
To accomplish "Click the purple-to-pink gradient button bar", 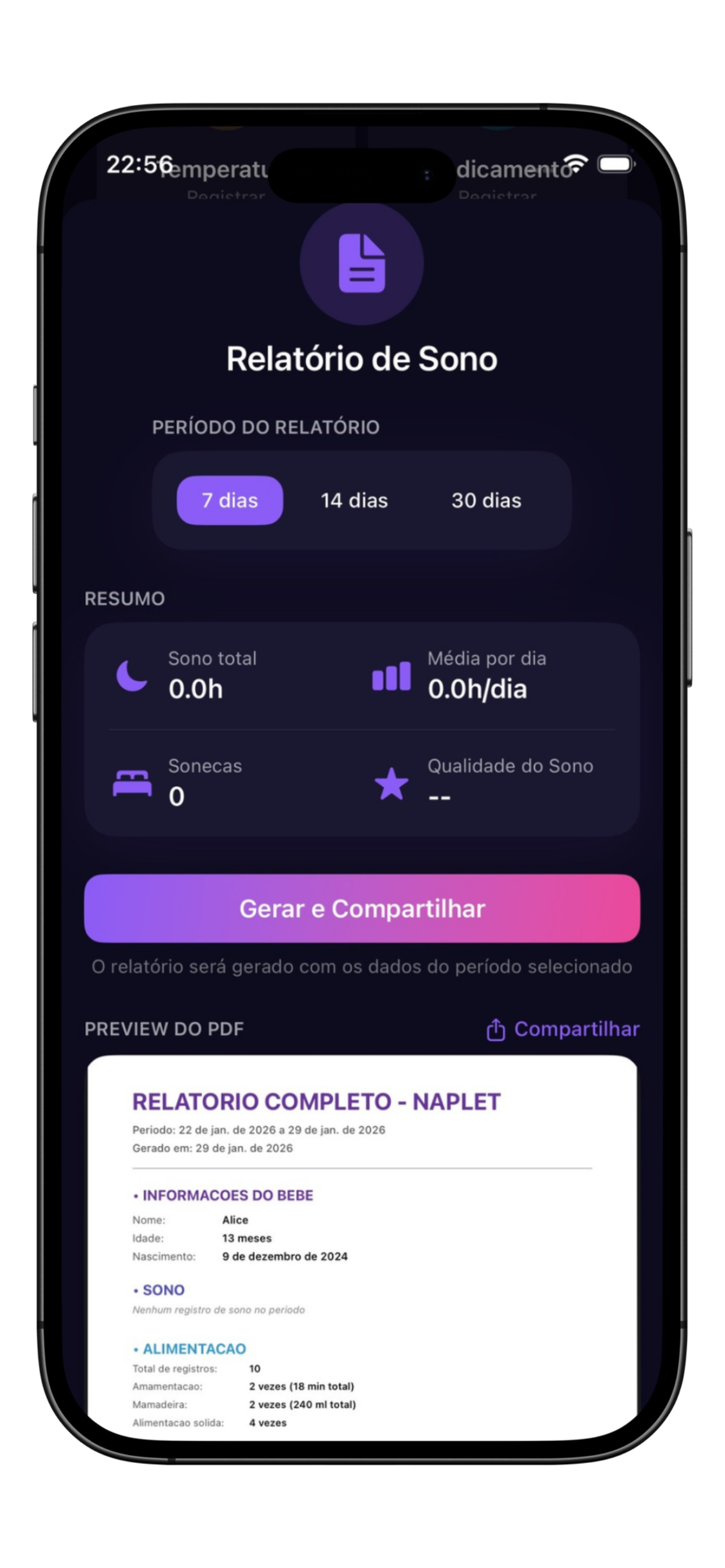I will tap(362, 909).
